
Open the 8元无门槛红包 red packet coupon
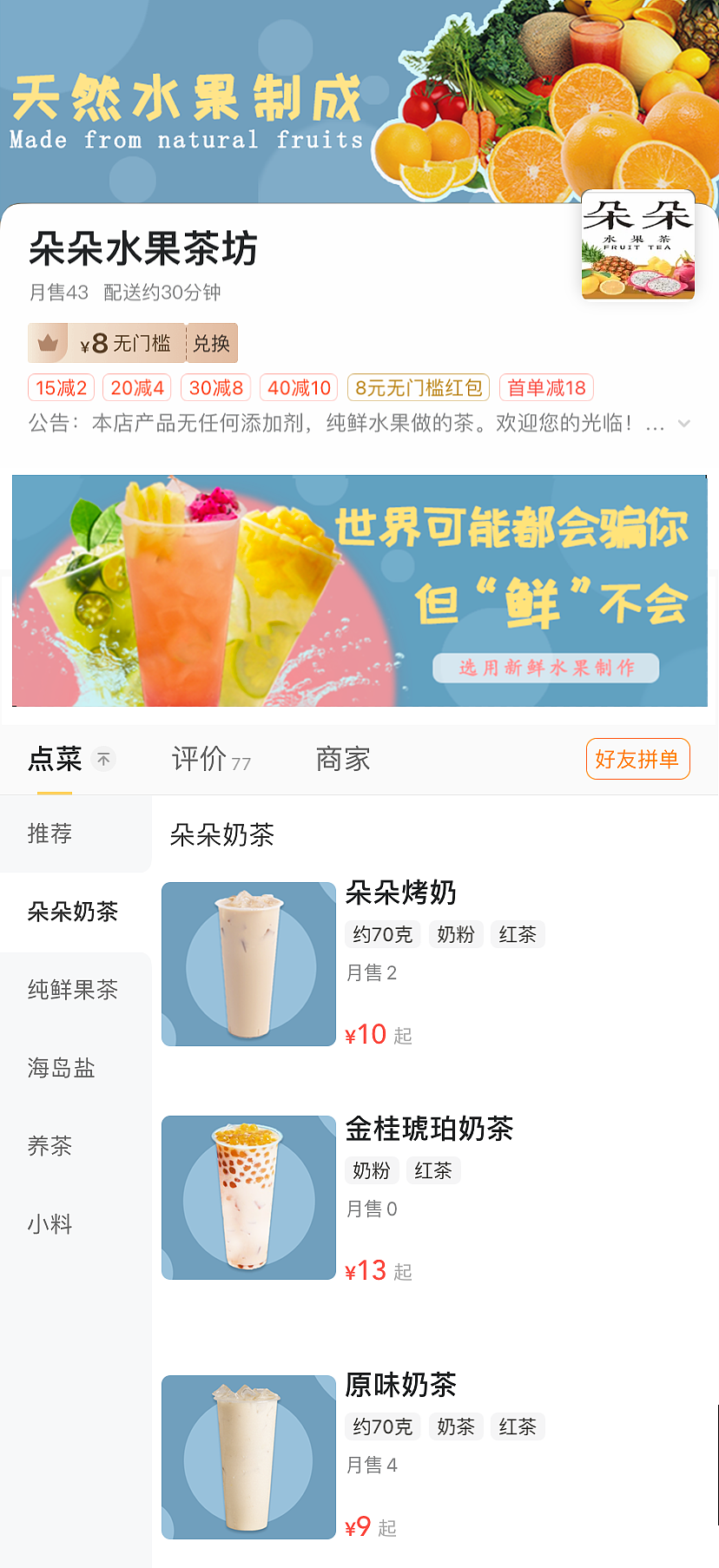[418, 387]
